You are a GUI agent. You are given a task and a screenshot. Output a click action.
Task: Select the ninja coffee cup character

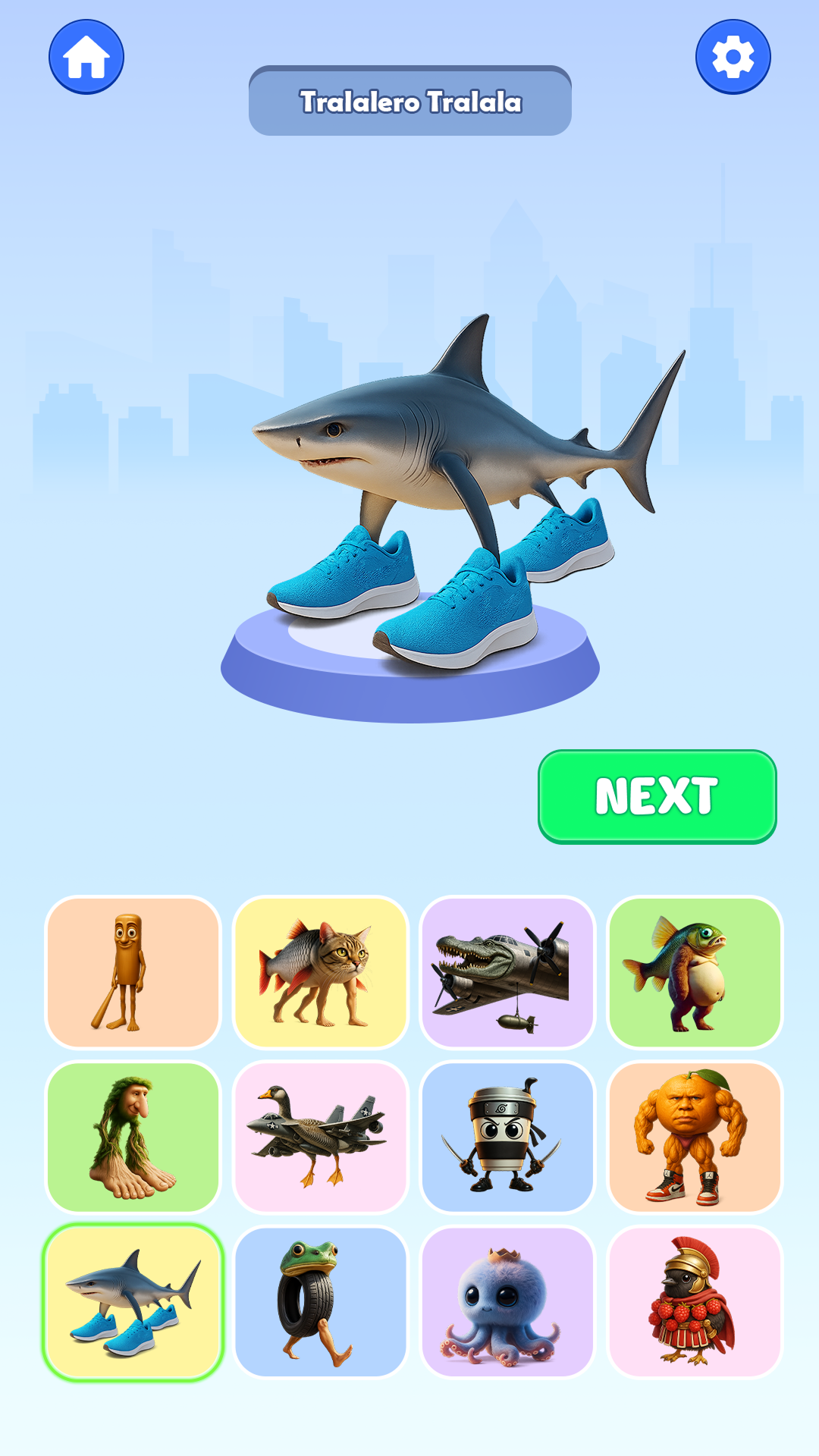(x=507, y=1137)
